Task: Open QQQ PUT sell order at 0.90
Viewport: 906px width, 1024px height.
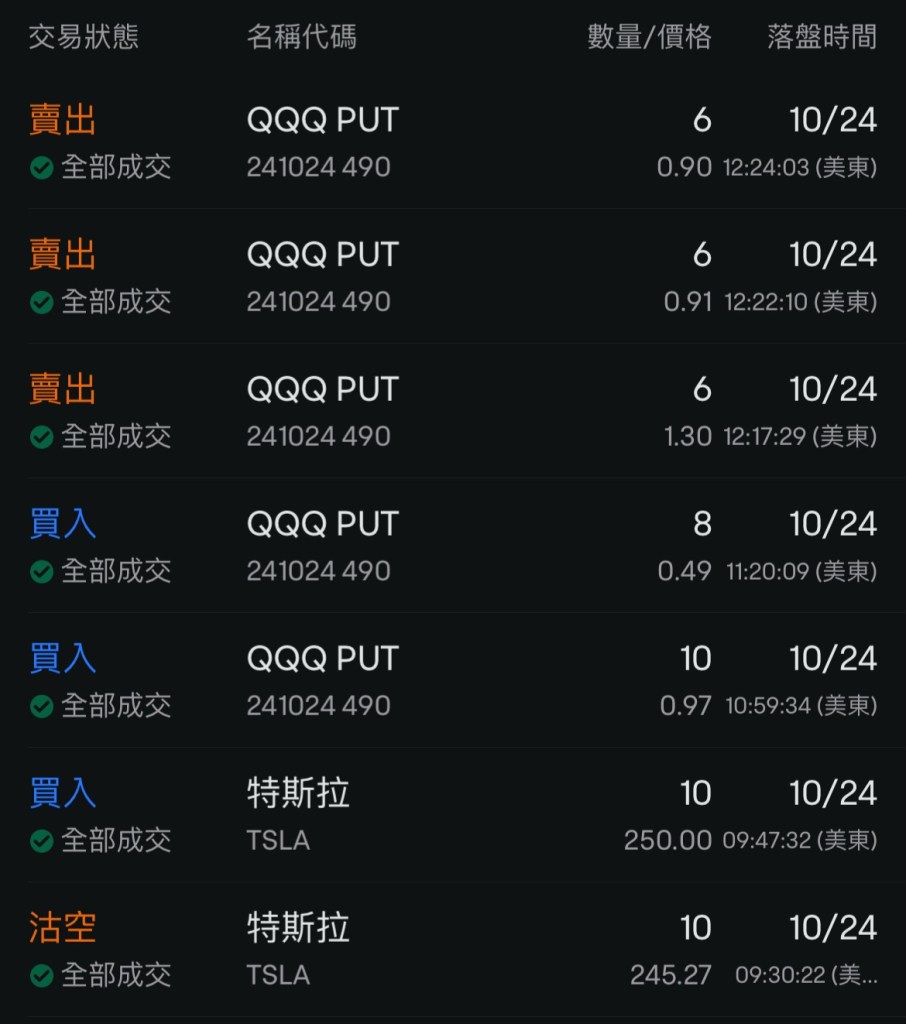Action: coord(452,142)
